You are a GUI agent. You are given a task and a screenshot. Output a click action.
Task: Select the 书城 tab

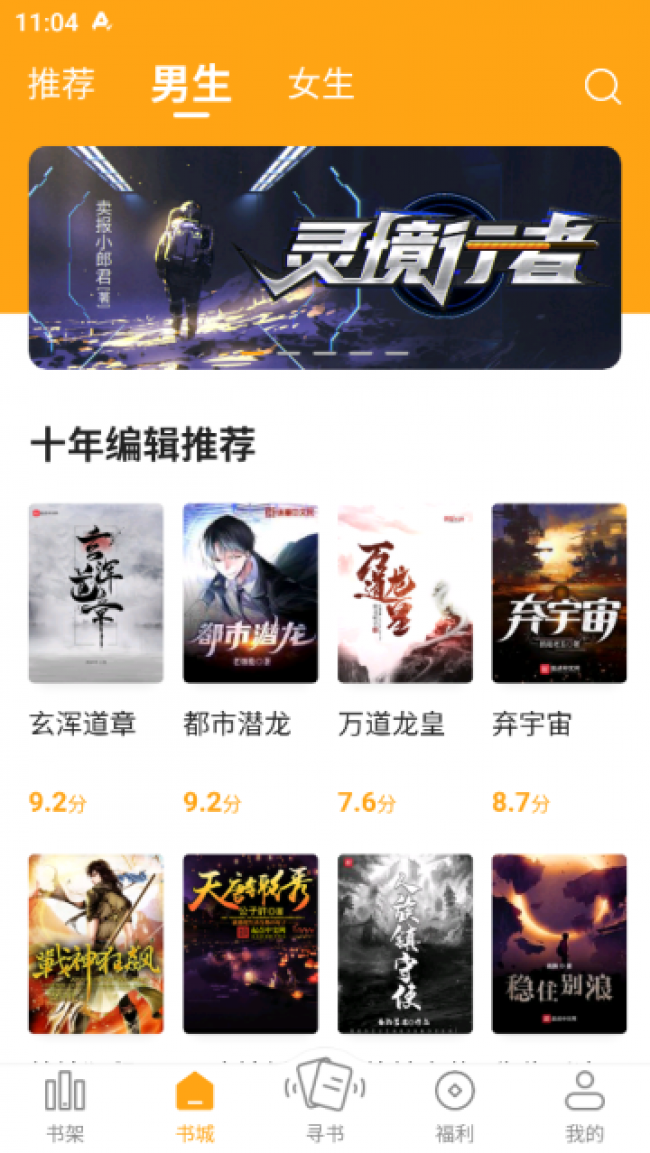(x=195, y=1107)
